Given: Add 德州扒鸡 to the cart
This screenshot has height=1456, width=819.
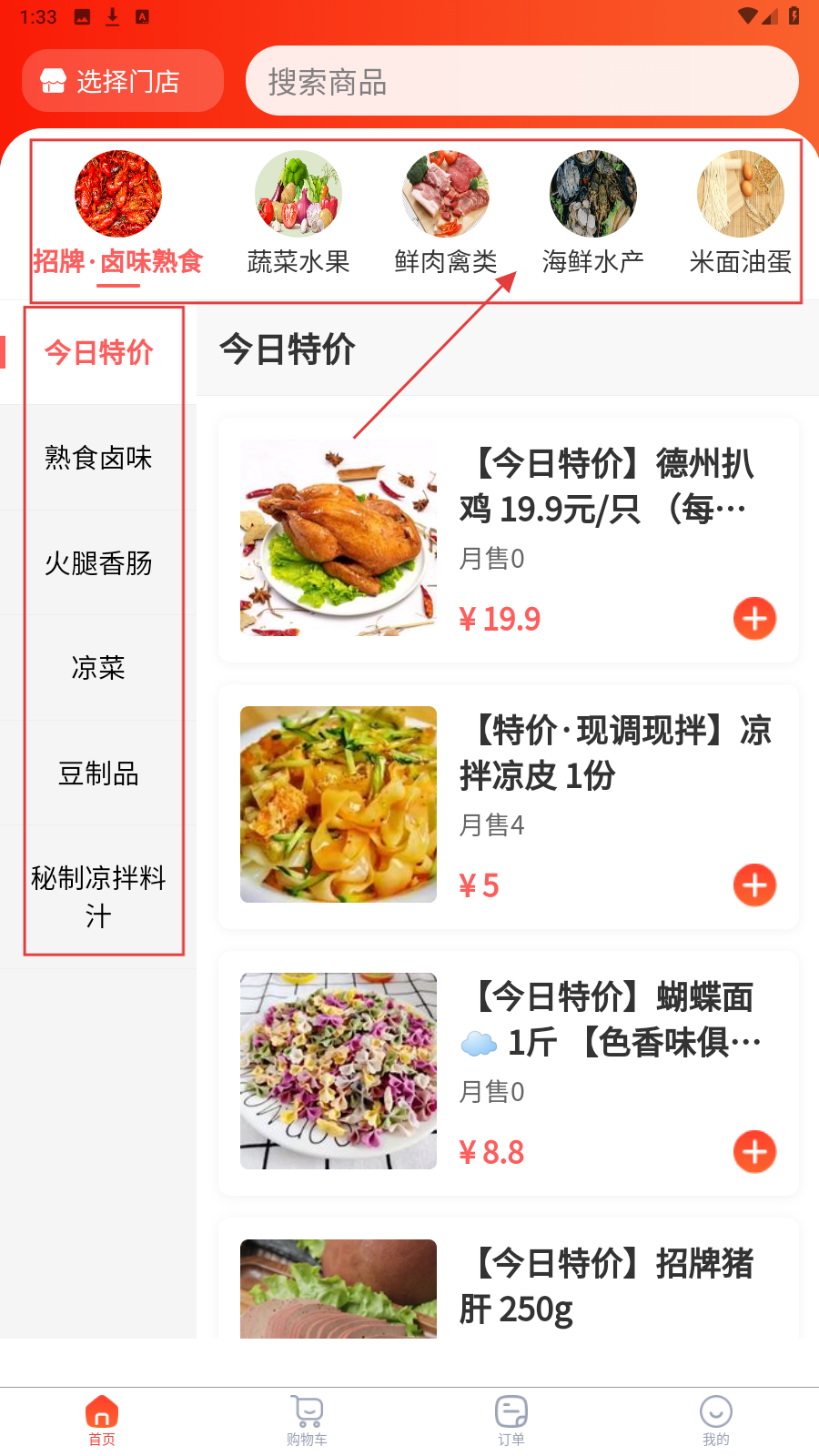Looking at the screenshot, I should click(754, 619).
